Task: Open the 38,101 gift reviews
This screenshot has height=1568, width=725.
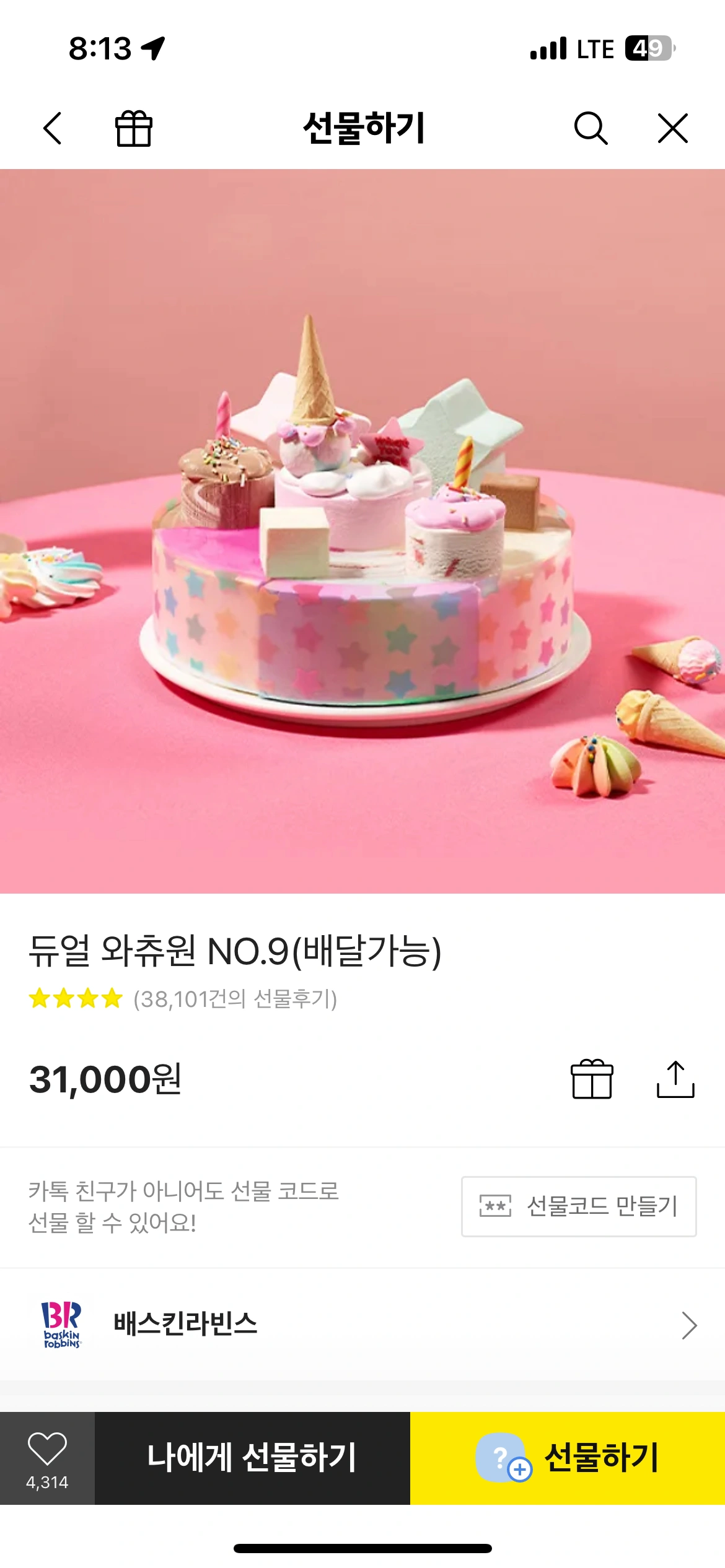Action: tap(235, 999)
